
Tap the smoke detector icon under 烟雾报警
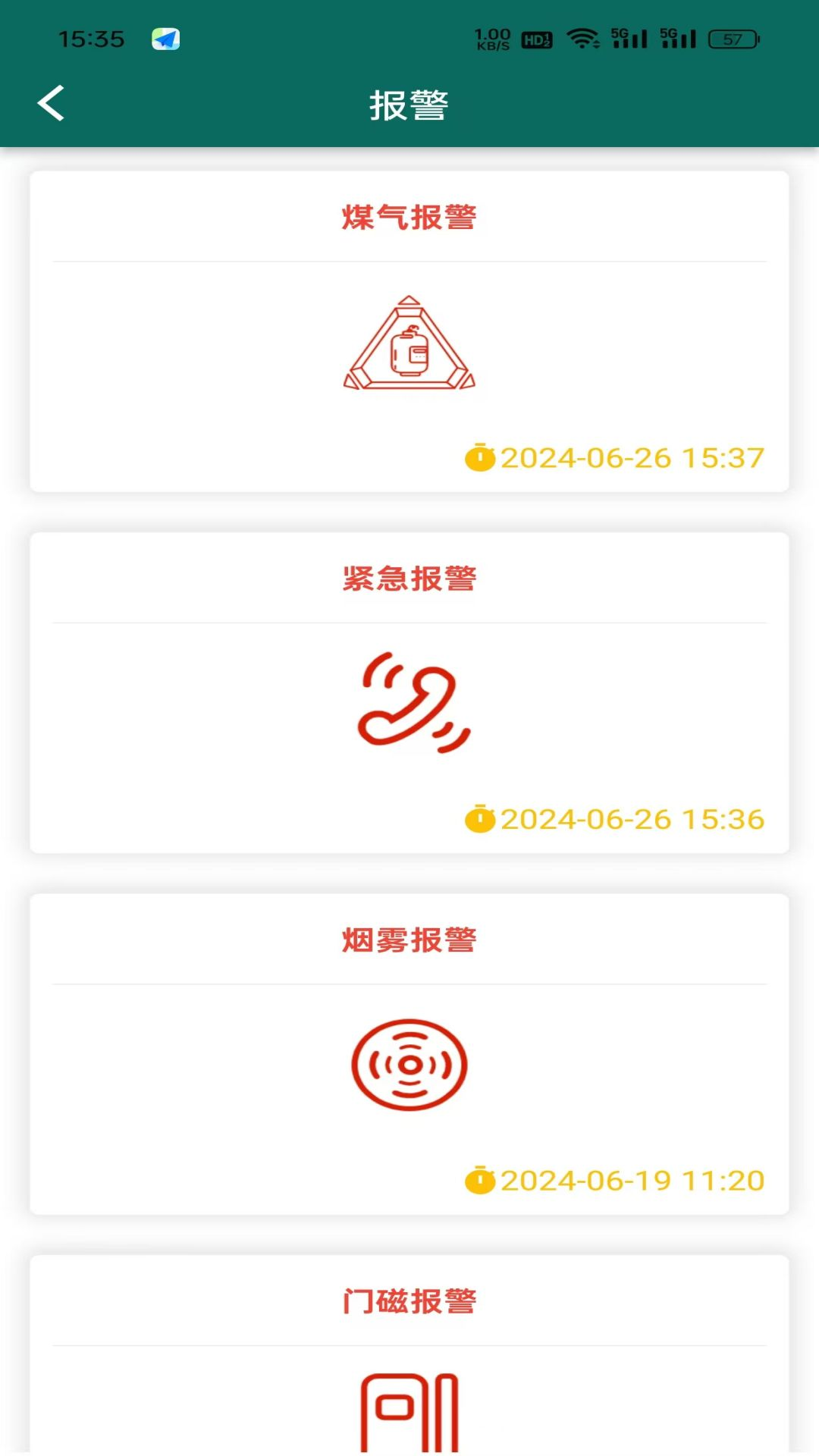409,1065
